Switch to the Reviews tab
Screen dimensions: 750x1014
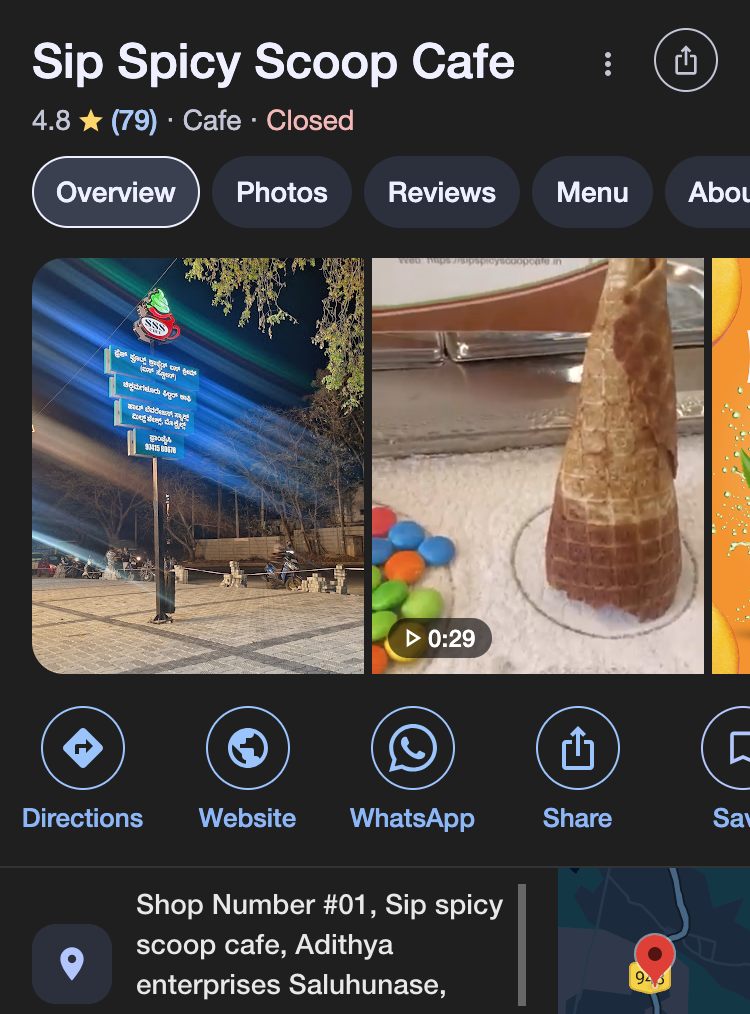point(442,192)
